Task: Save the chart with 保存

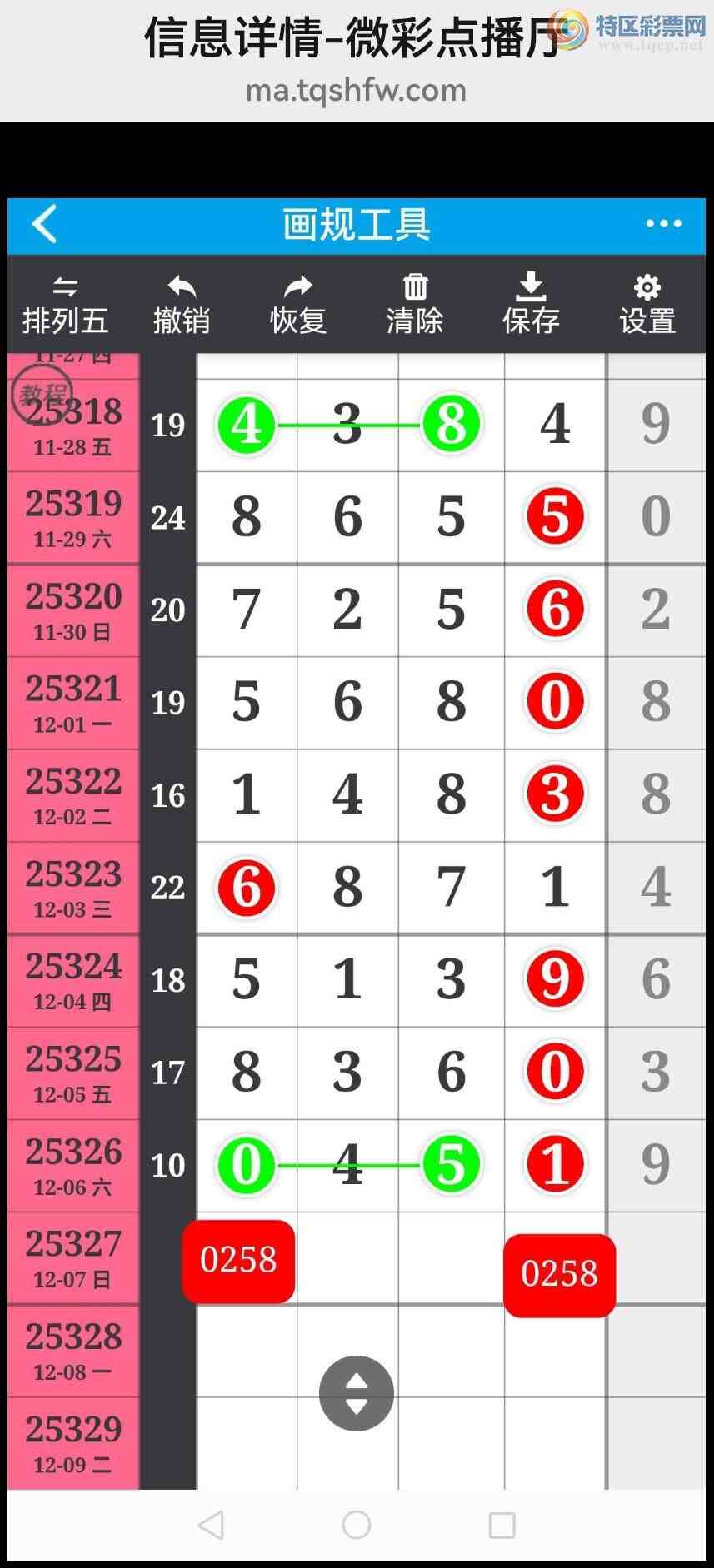Action: (x=531, y=306)
